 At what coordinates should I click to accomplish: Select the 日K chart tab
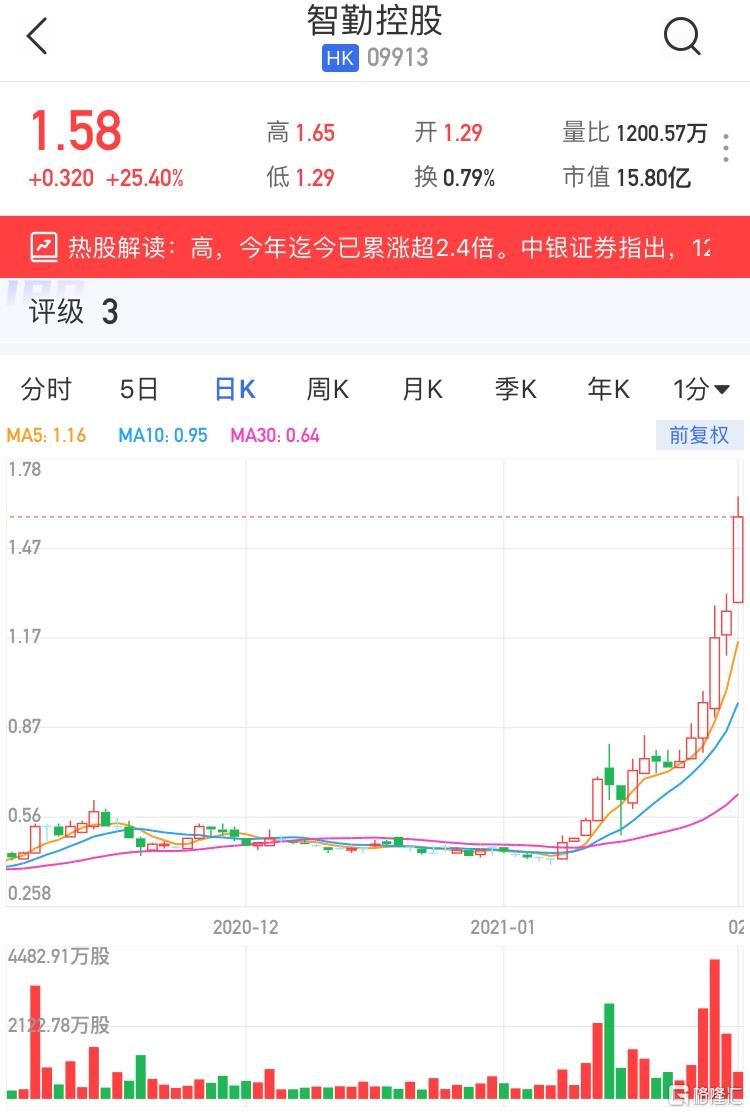235,389
